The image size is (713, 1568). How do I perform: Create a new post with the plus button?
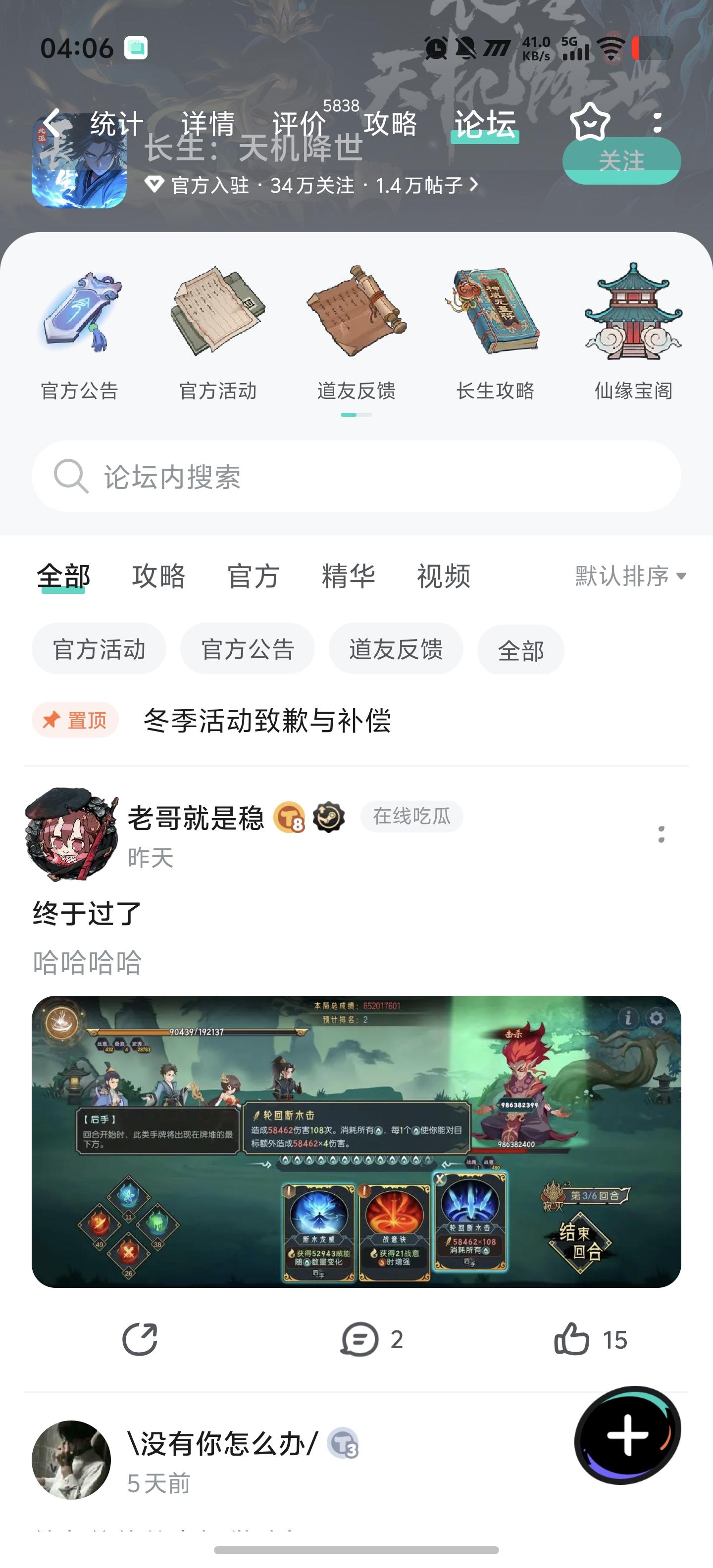[627, 1435]
